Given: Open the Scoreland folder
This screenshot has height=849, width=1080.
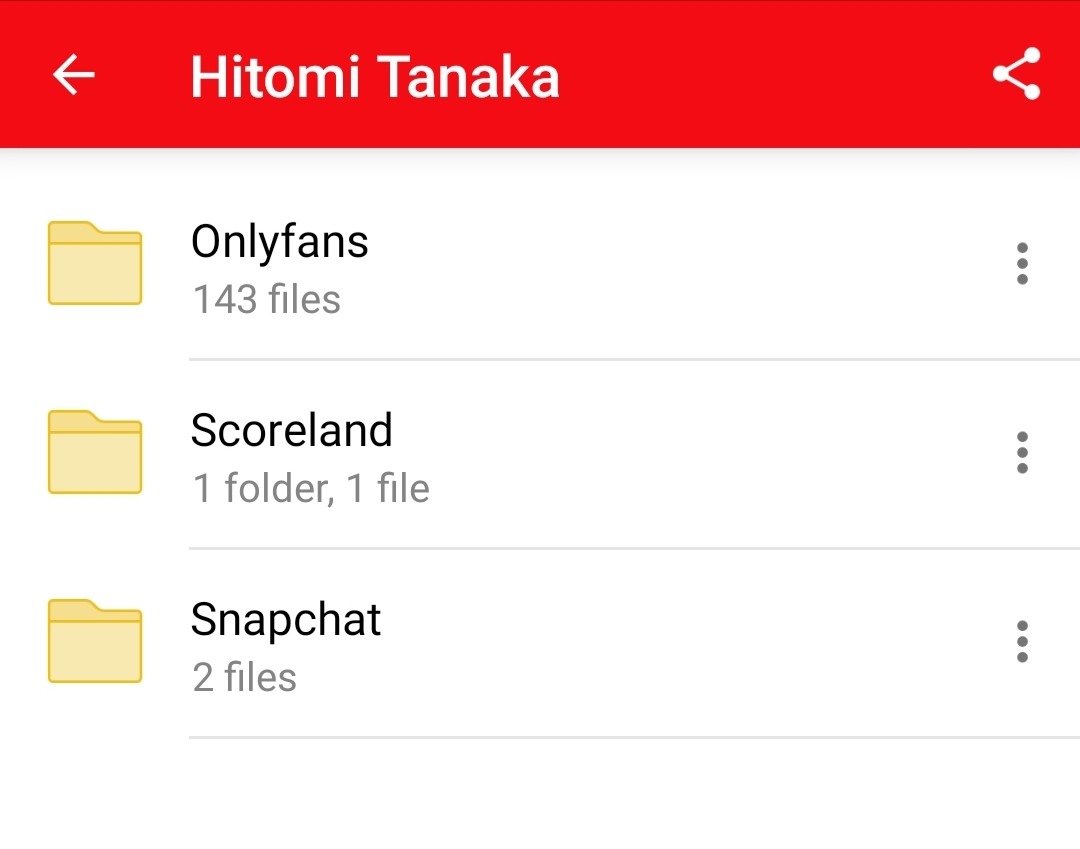Looking at the screenshot, I should coord(292,453).
